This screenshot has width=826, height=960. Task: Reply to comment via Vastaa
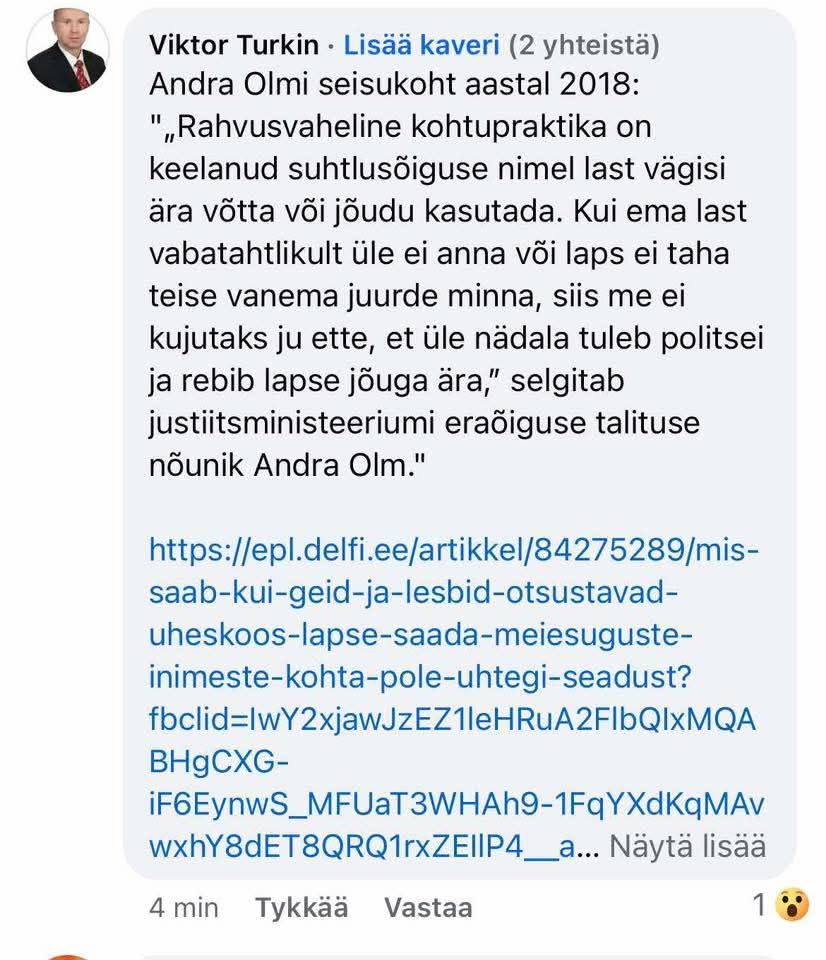[428, 907]
